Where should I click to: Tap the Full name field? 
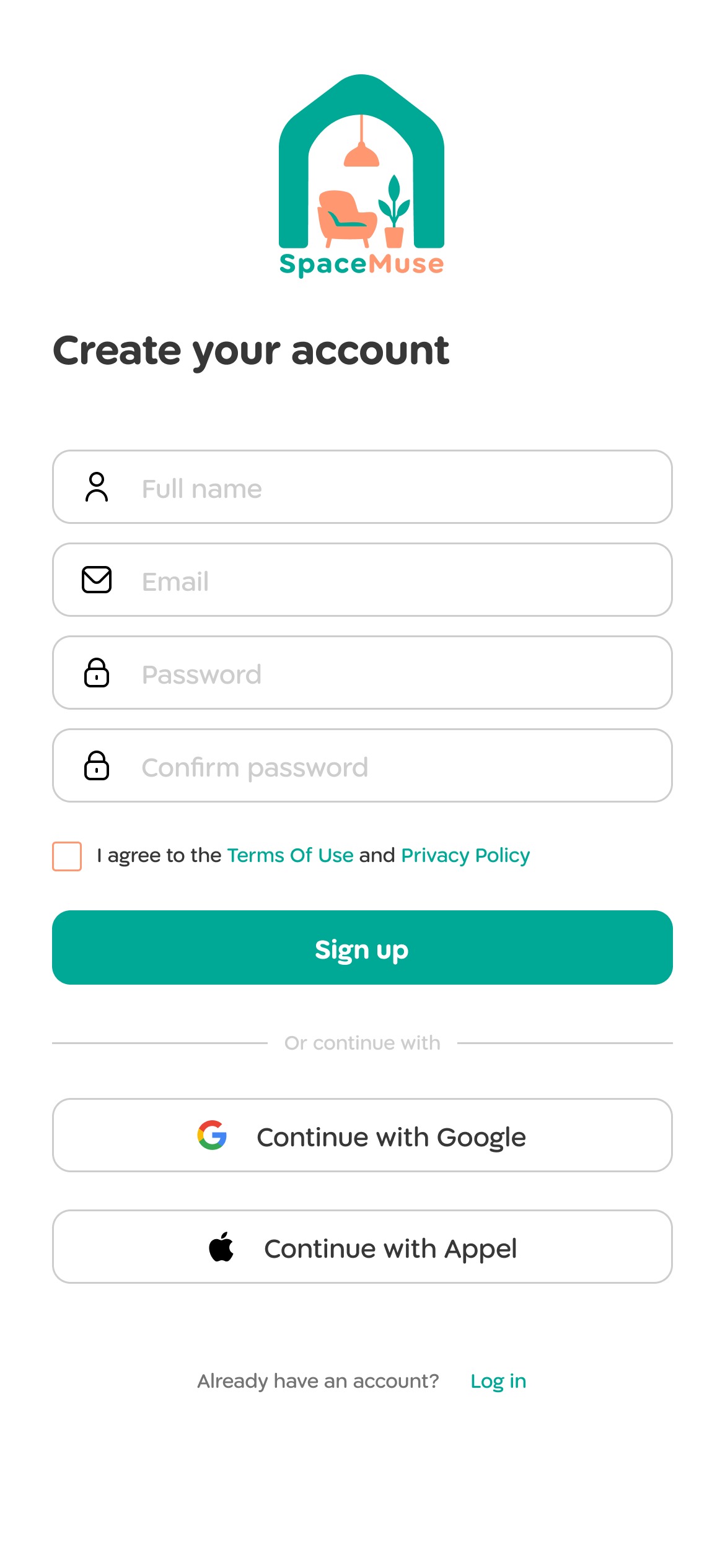(x=362, y=487)
